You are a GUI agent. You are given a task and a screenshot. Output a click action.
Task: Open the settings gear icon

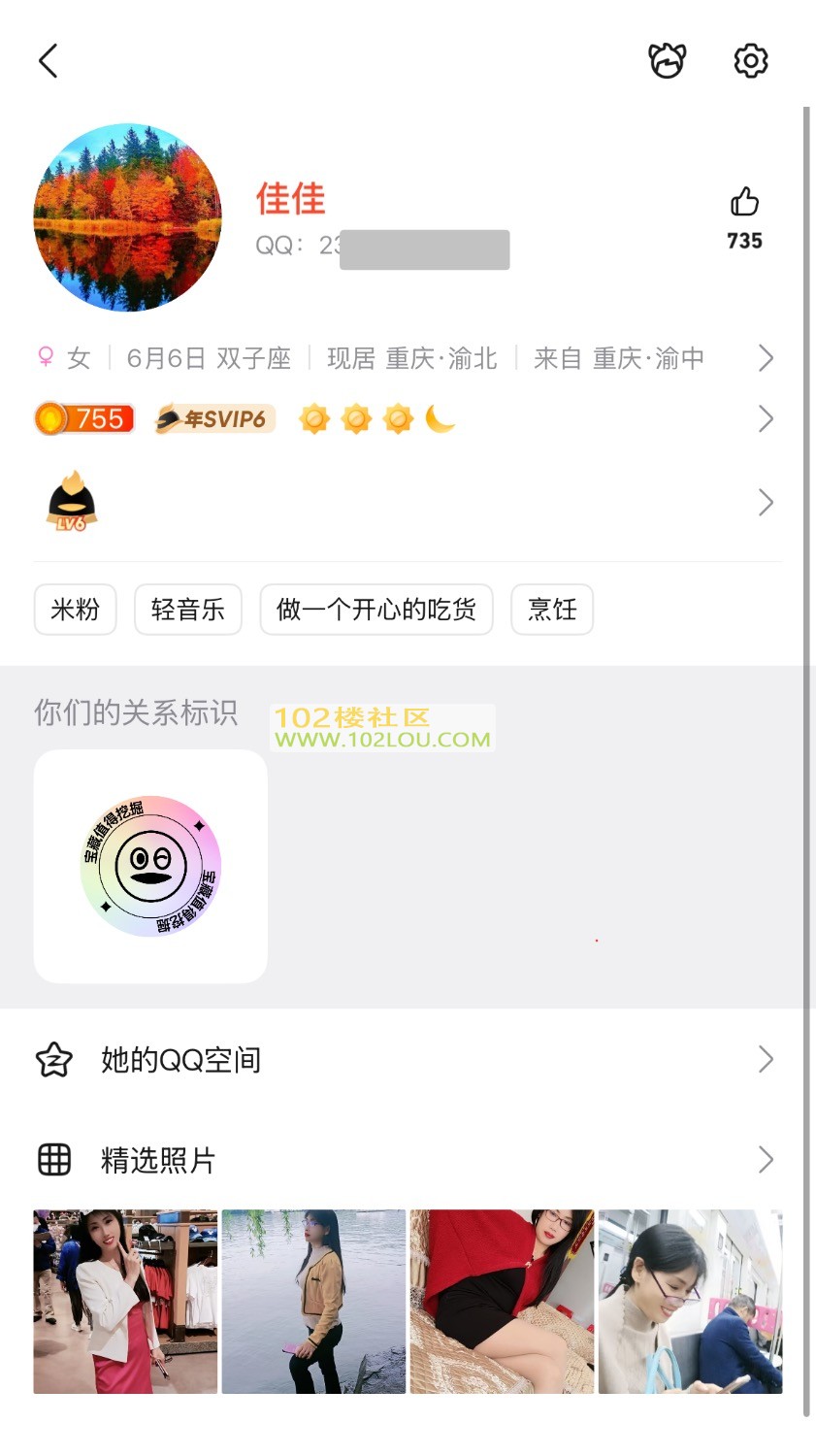(x=750, y=60)
